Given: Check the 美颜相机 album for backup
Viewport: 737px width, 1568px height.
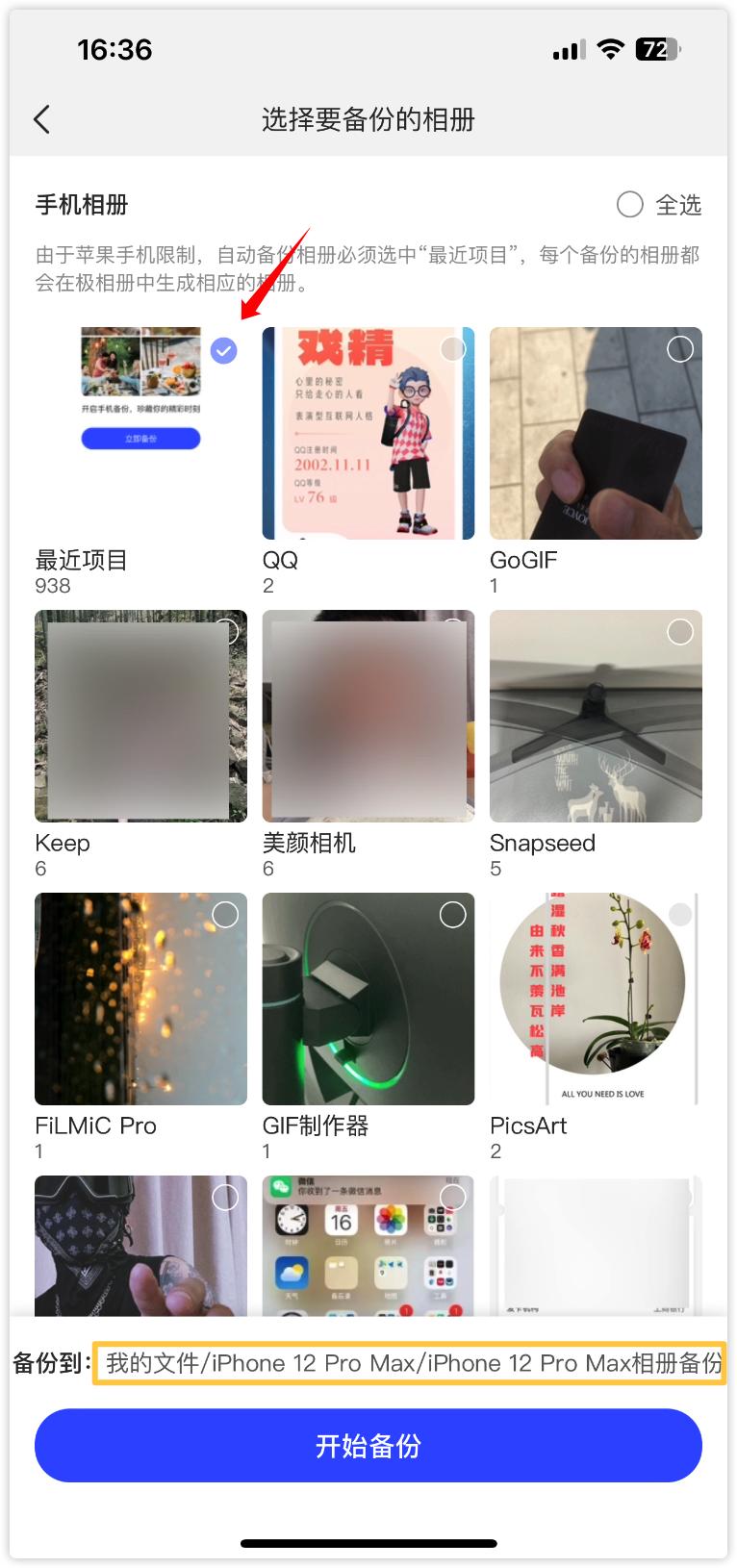Looking at the screenshot, I should [x=452, y=631].
